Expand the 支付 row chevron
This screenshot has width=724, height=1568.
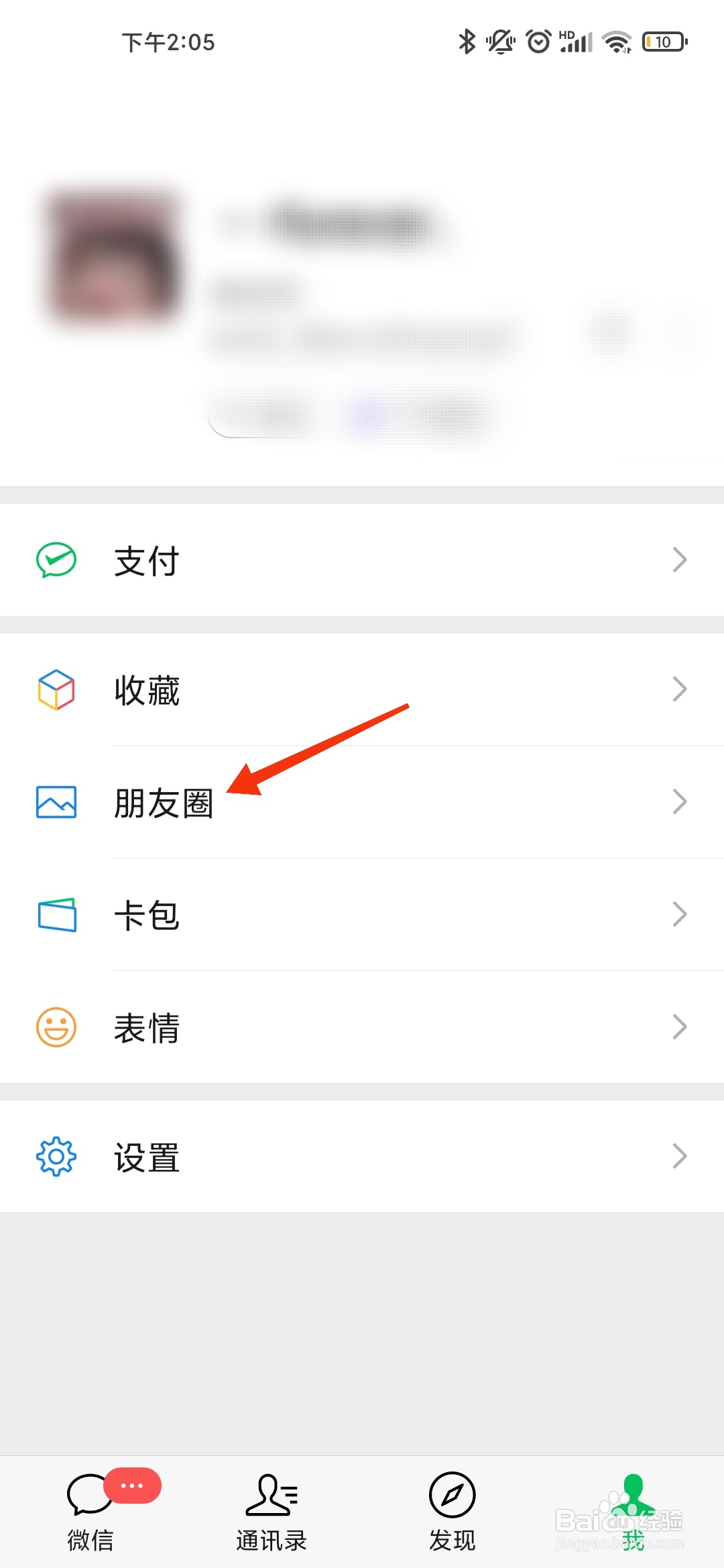[680, 558]
